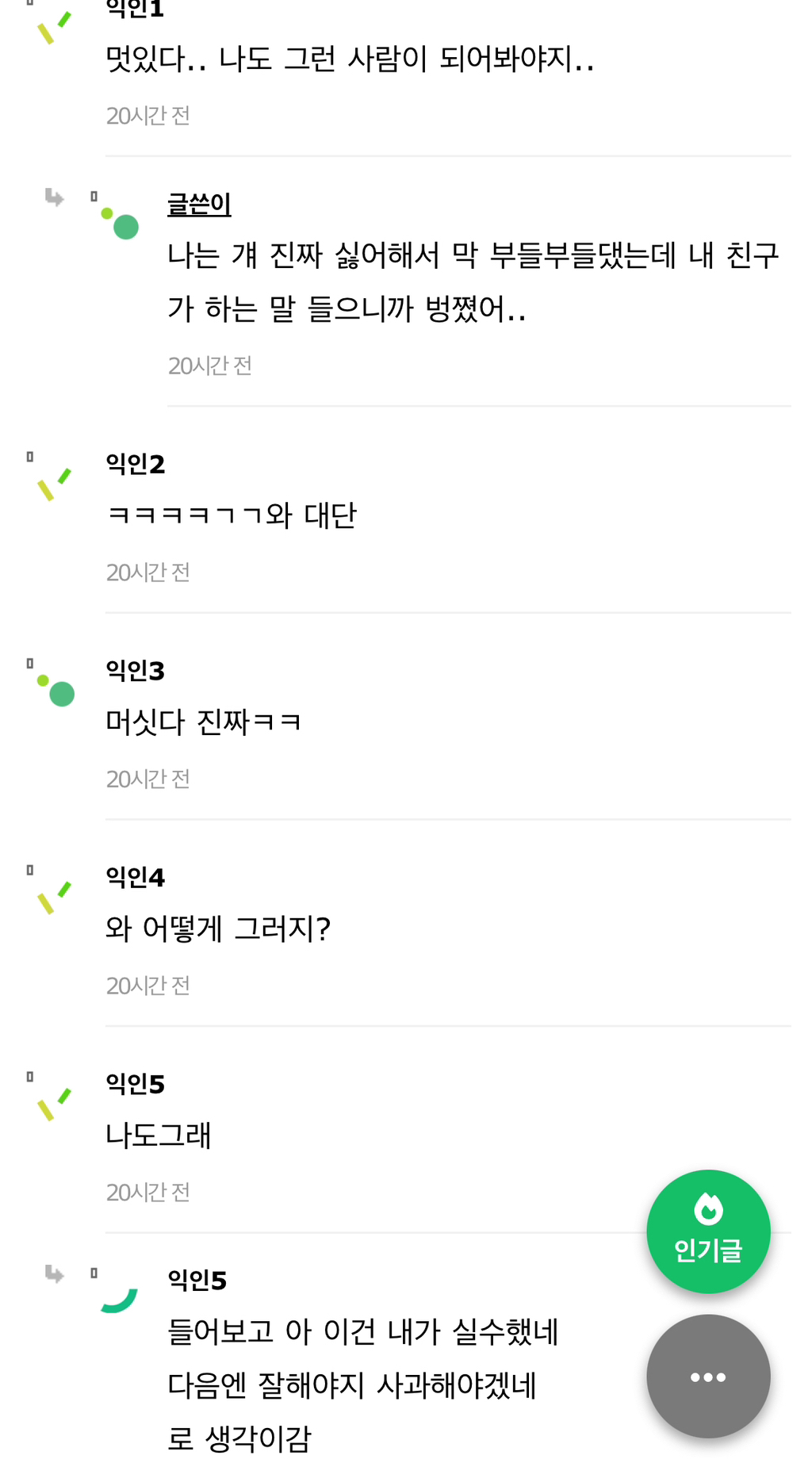Open comment options marker above 글쓴이's avatar
The image size is (812, 1459).
[x=94, y=195]
